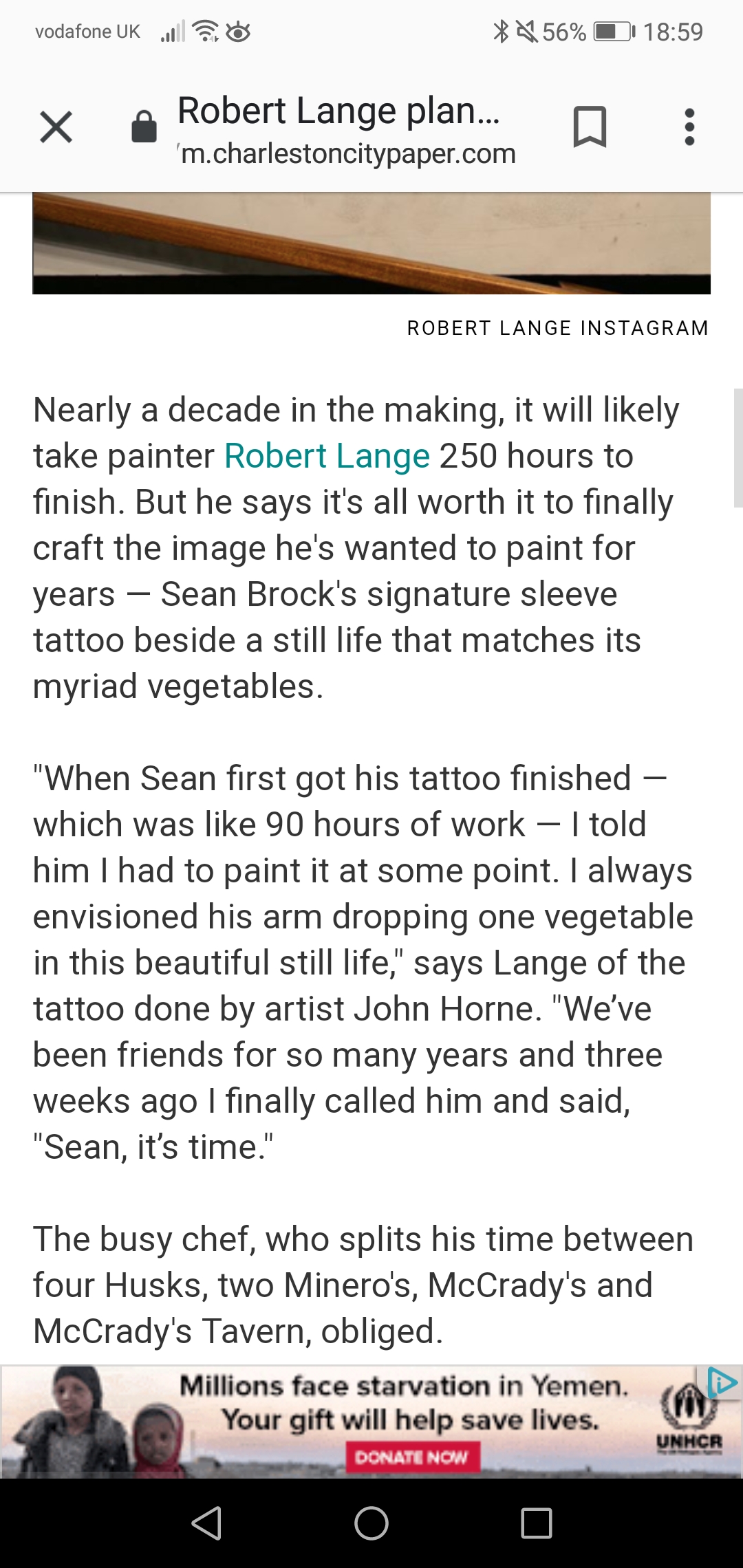Go to the home screen
Screen dimensions: 743x1568
point(371,1523)
